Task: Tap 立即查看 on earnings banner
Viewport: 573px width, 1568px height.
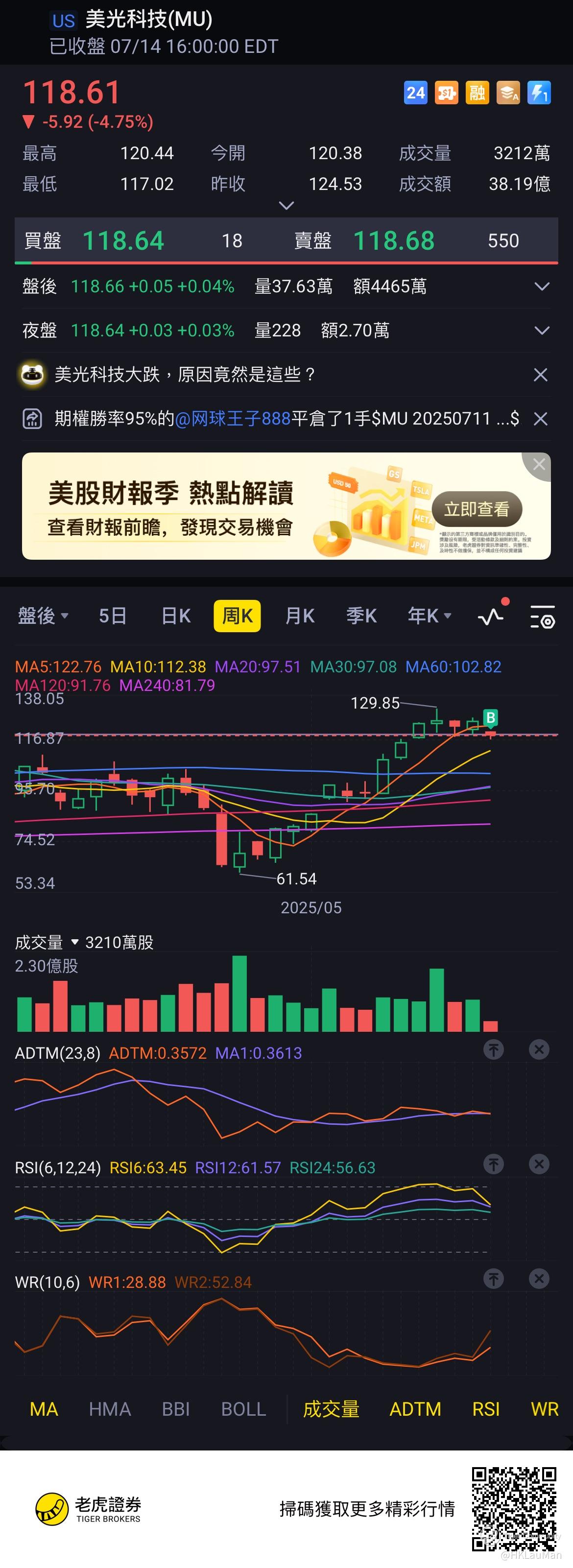Action: [477, 509]
